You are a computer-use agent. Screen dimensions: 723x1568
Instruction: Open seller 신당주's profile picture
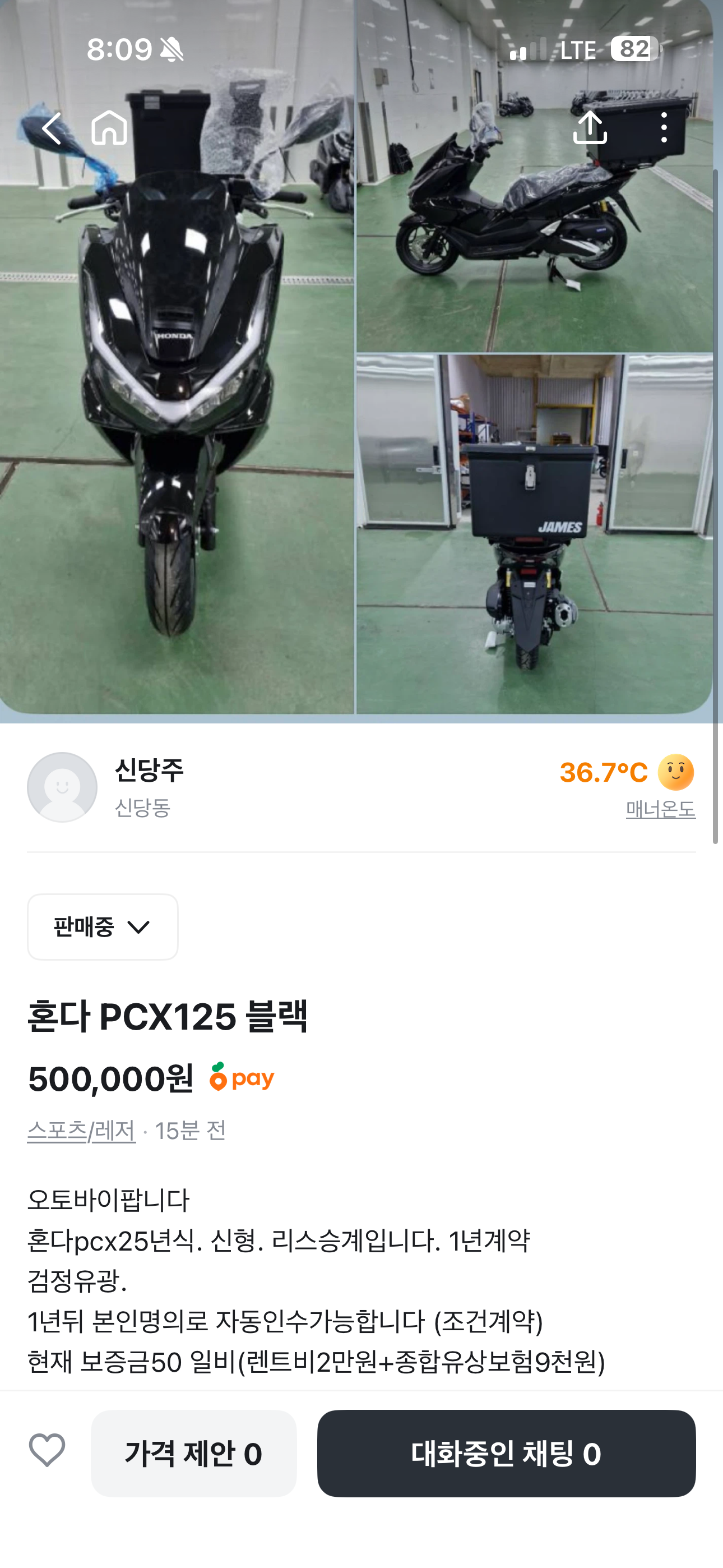(x=62, y=787)
